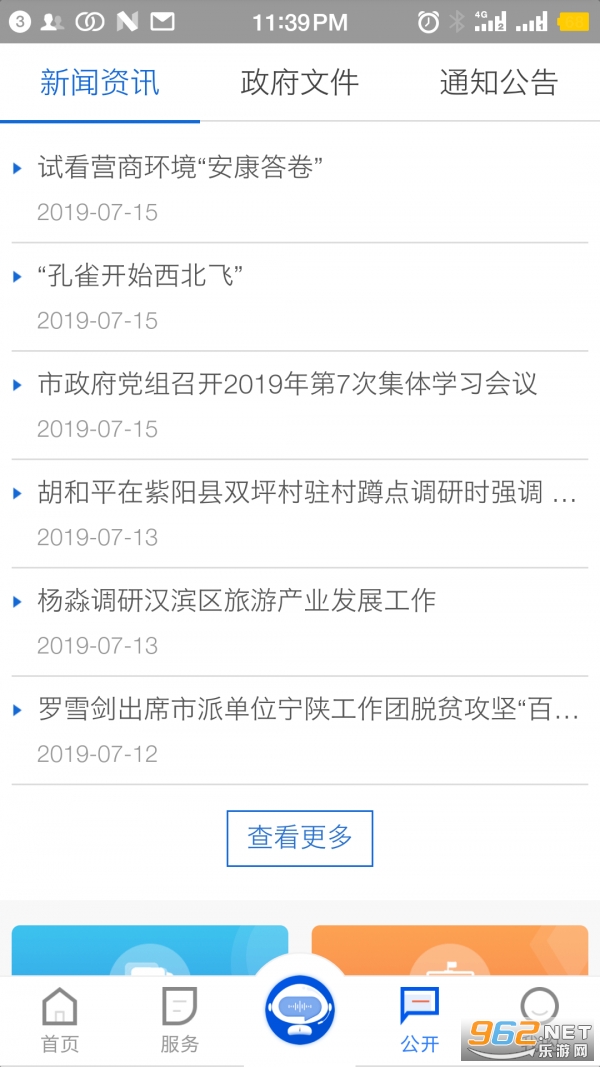View 杨淼调研汉滨区旅游产业发展工作

pos(237,601)
